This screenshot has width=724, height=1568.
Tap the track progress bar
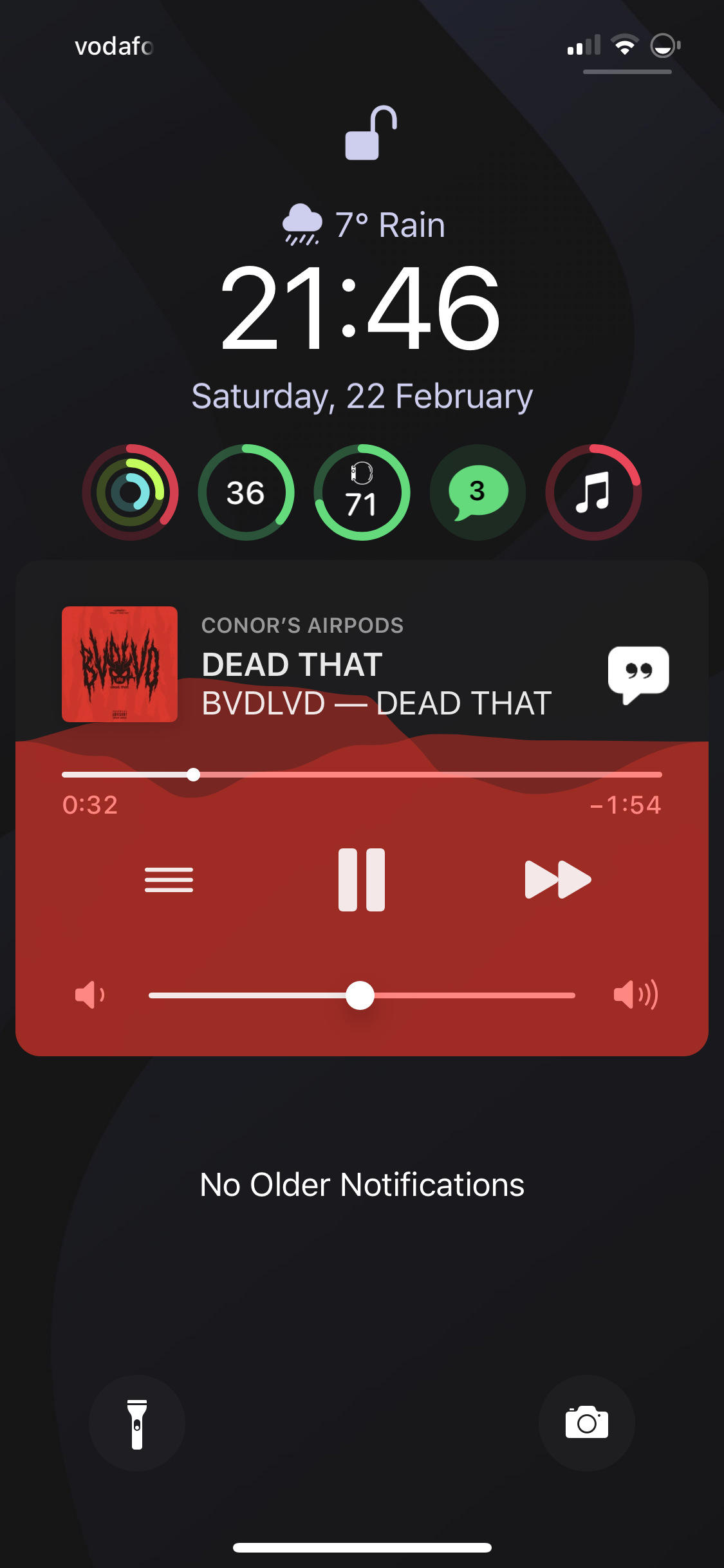pos(362,774)
